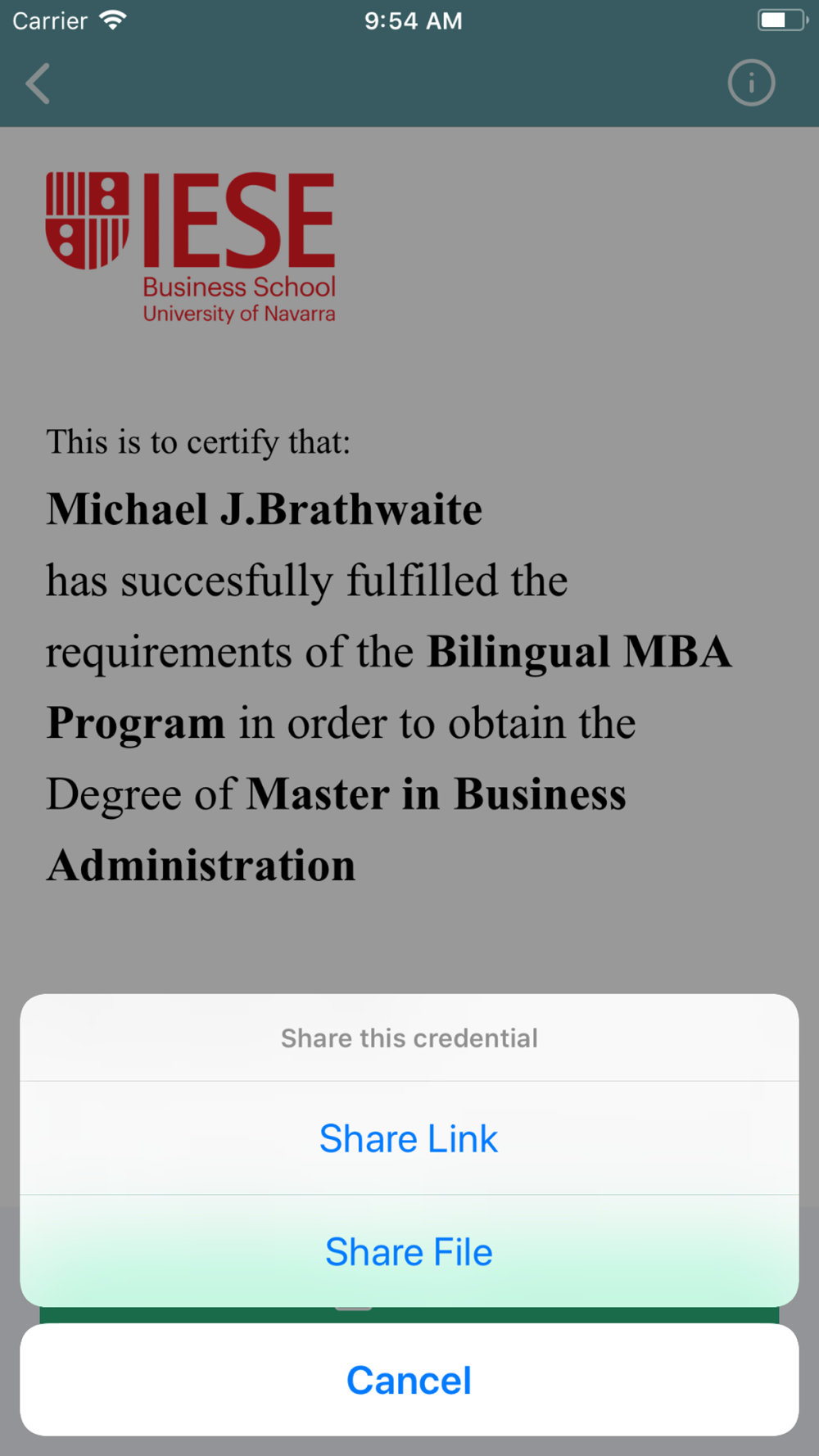Choose Share File option
Screen dimensions: 819x1456
tap(409, 1251)
